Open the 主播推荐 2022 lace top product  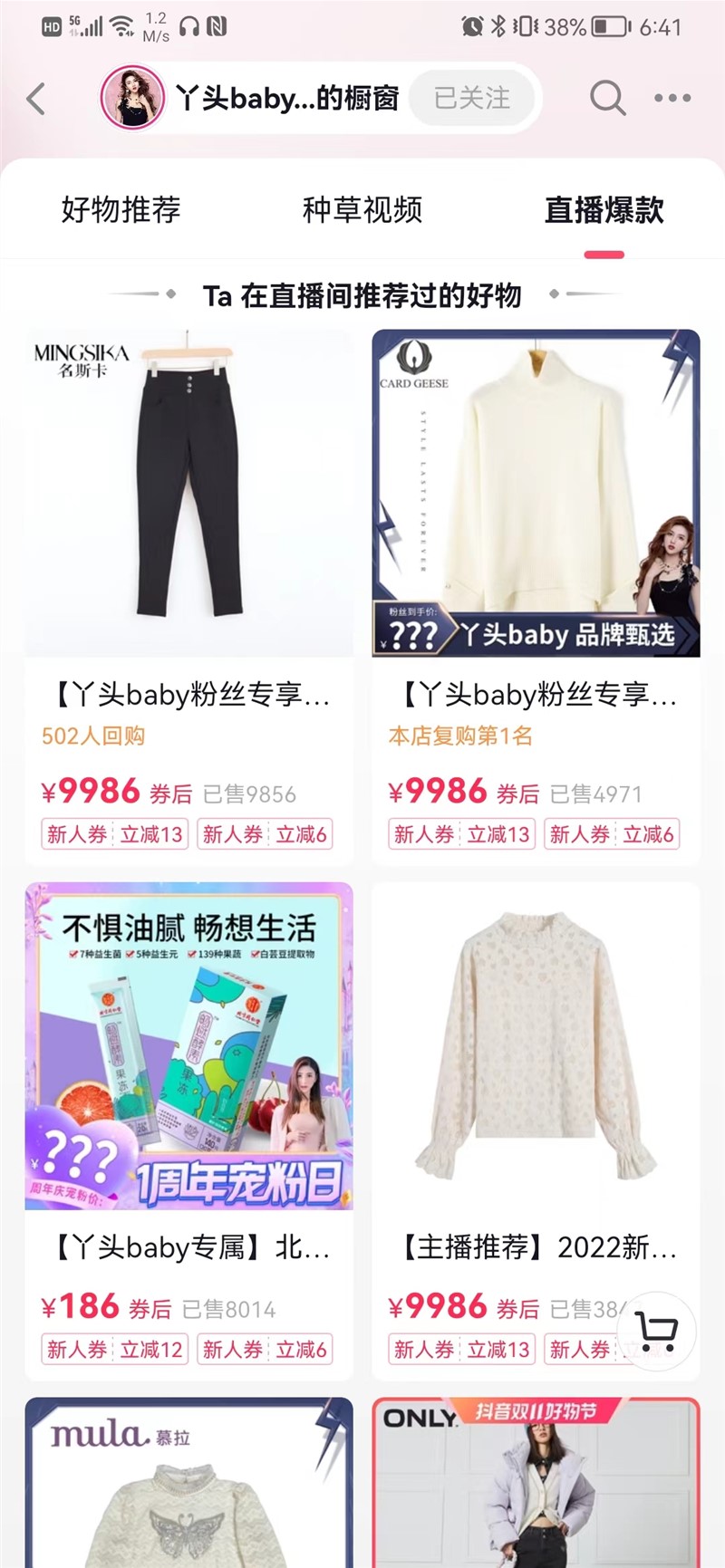coord(536,1046)
